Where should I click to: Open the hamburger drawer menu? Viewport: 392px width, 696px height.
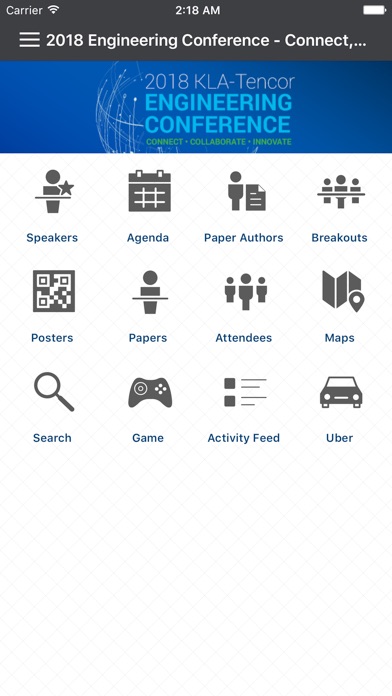(29, 40)
